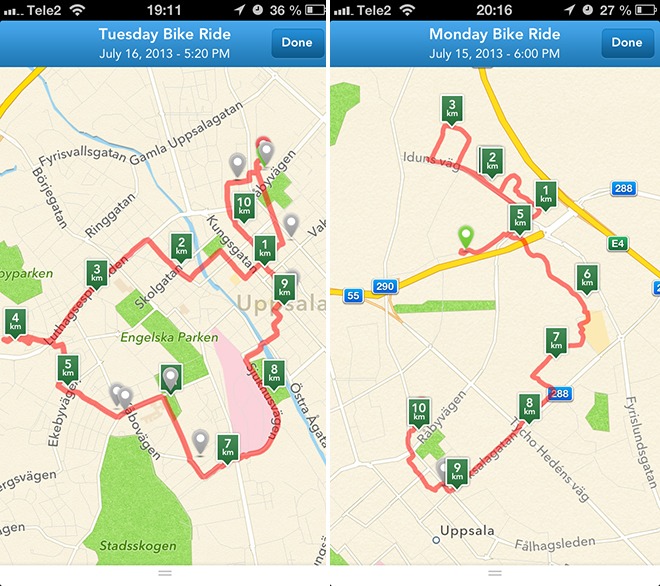Open the bottom handle under Tuesday map
This screenshot has width=660, height=586.
(x=165, y=573)
